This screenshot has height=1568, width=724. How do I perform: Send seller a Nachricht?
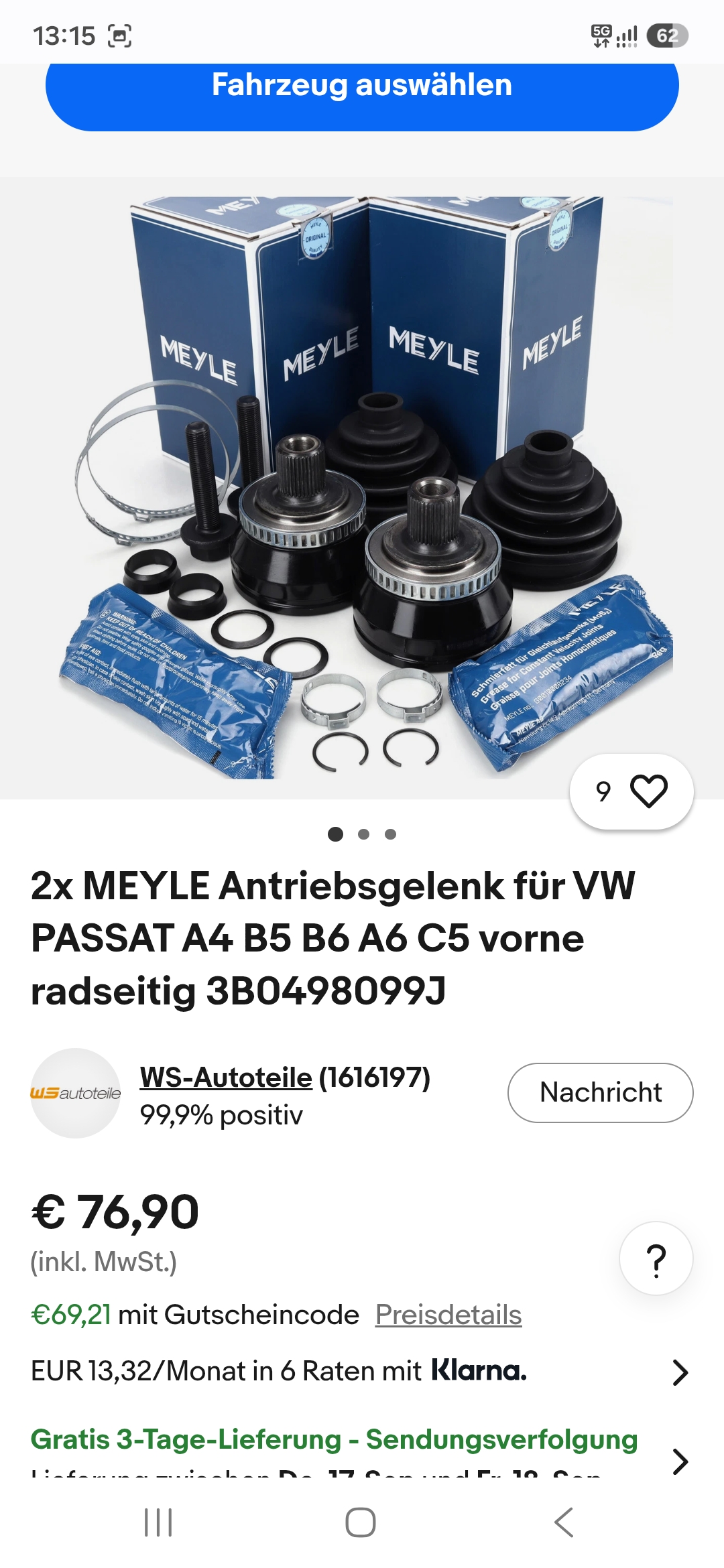click(601, 1092)
